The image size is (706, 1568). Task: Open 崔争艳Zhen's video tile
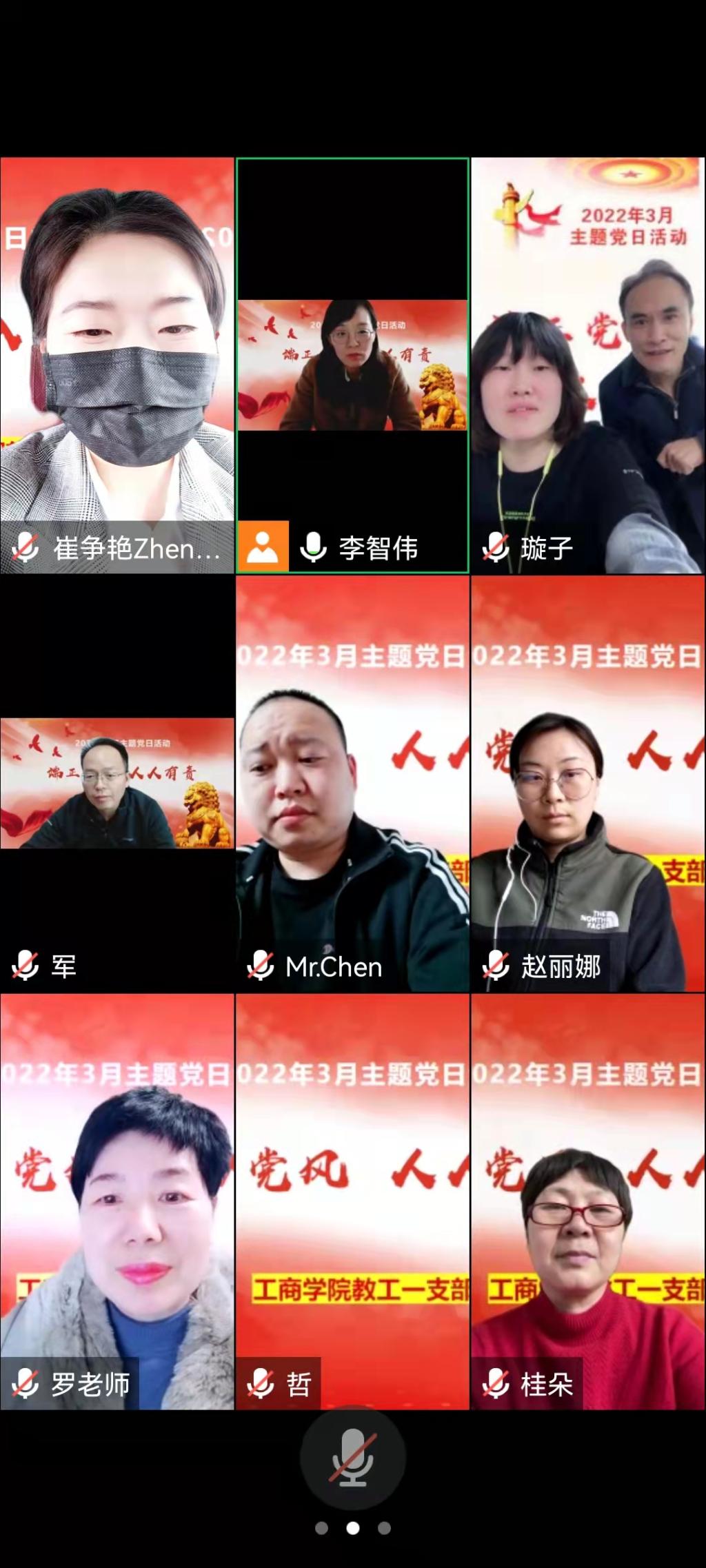tap(117, 365)
